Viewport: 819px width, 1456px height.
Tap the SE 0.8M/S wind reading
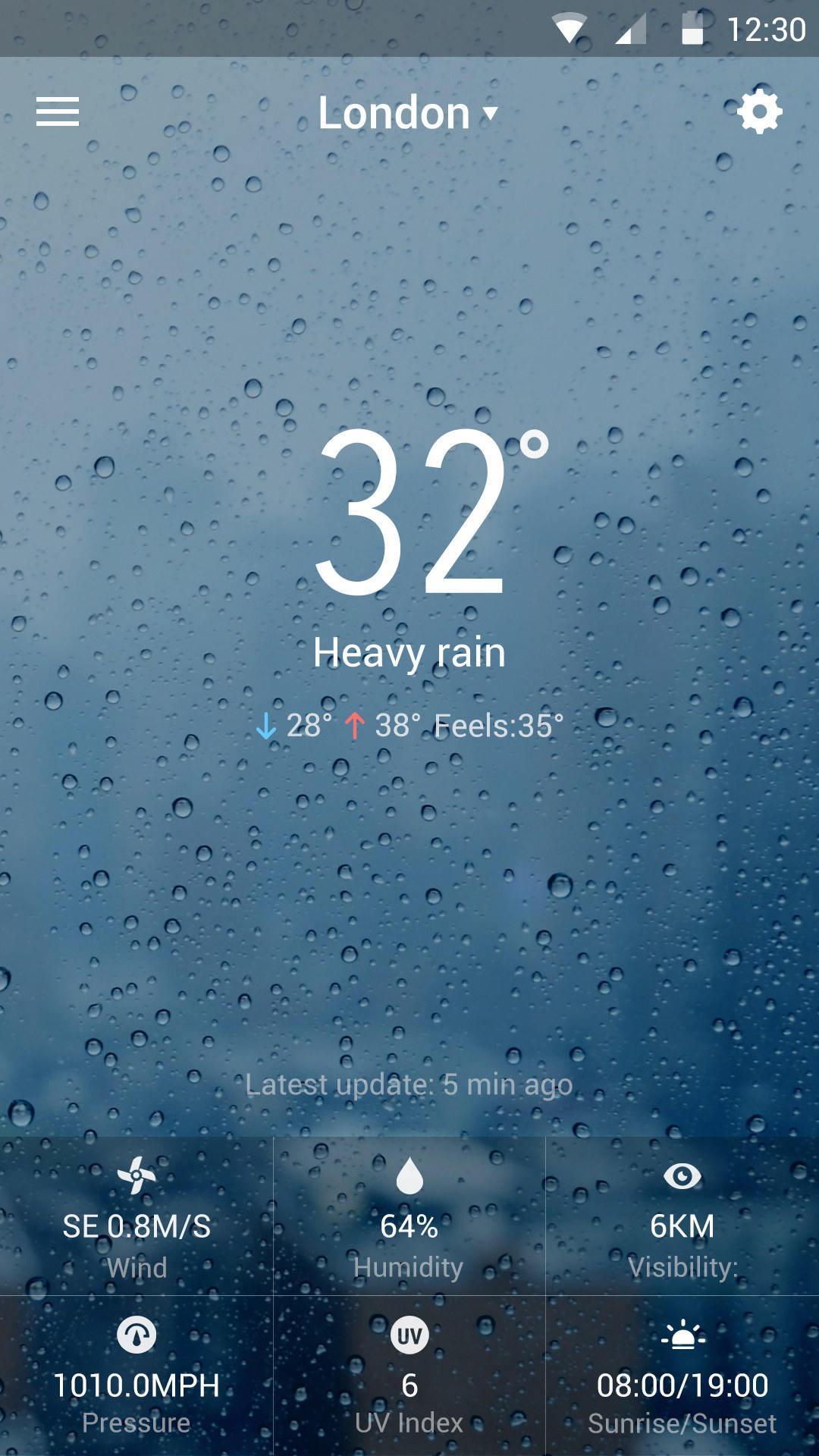pos(136,1222)
